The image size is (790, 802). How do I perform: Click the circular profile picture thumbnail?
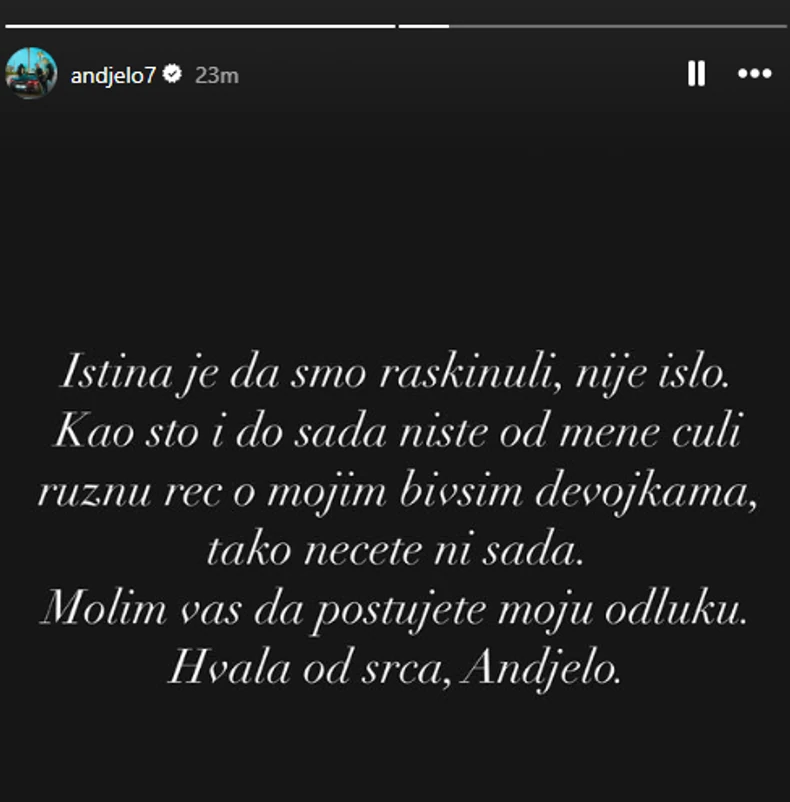pyautogui.click(x=31, y=70)
